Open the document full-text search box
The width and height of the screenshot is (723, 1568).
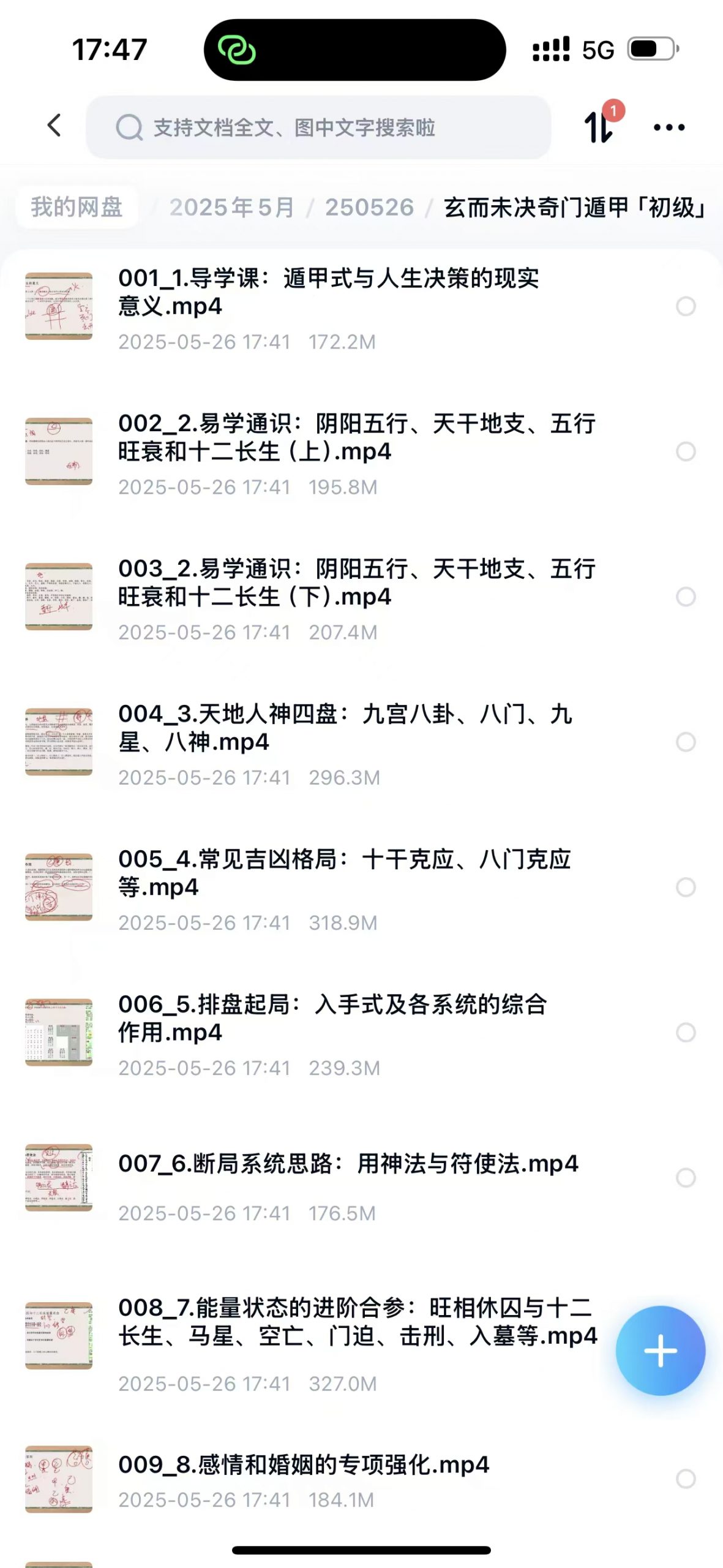pos(318,127)
